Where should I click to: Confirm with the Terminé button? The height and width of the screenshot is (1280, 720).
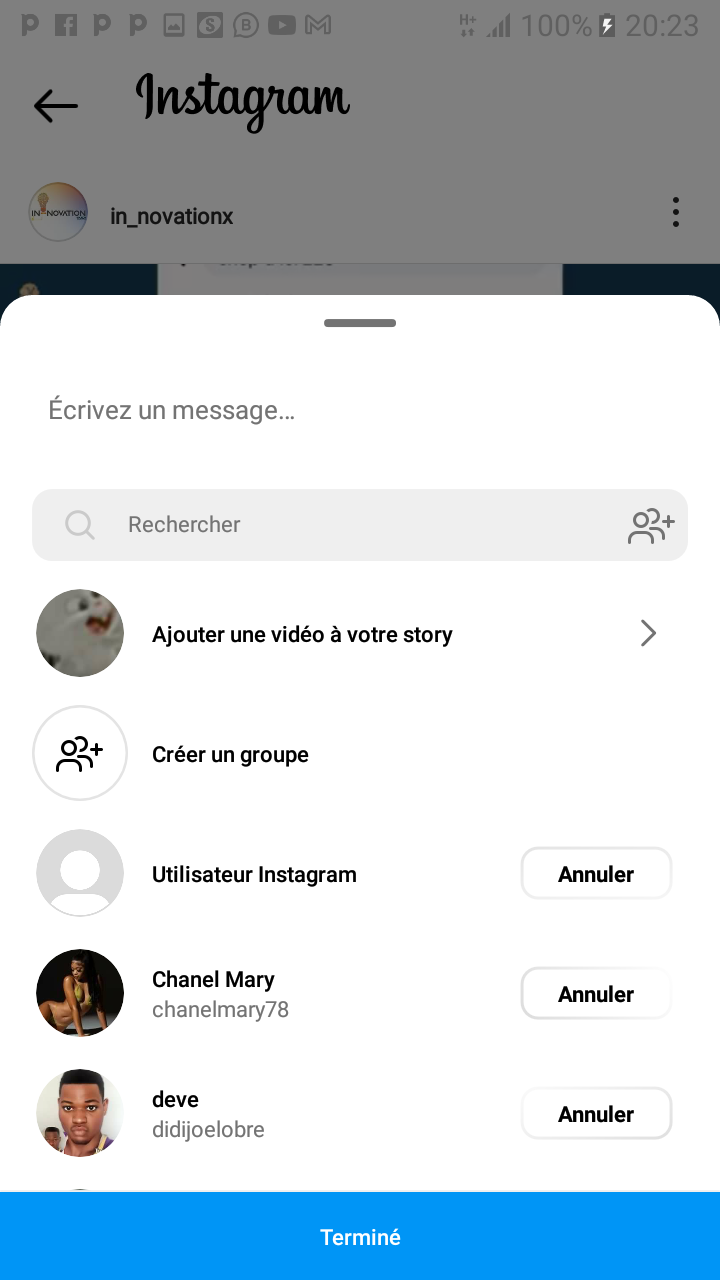tap(360, 1237)
